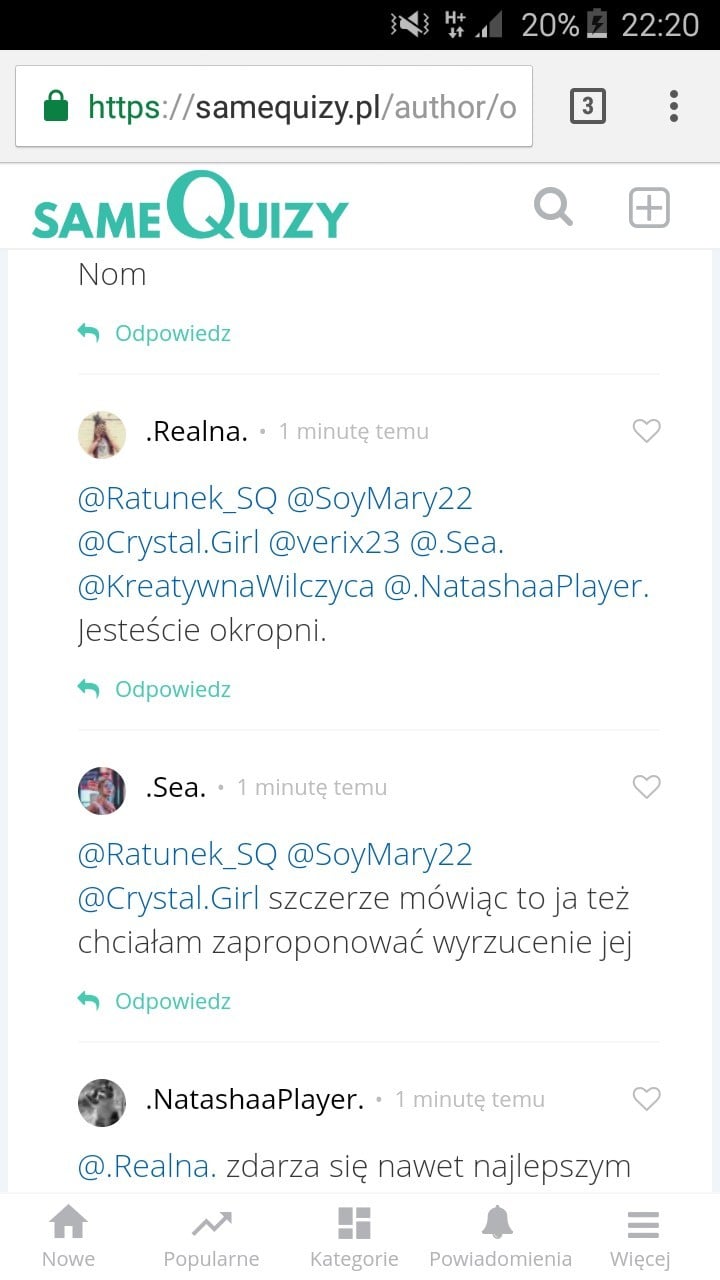Go to the SameQuizy home logo
The height and width of the screenshot is (1280, 720).
(x=190, y=208)
